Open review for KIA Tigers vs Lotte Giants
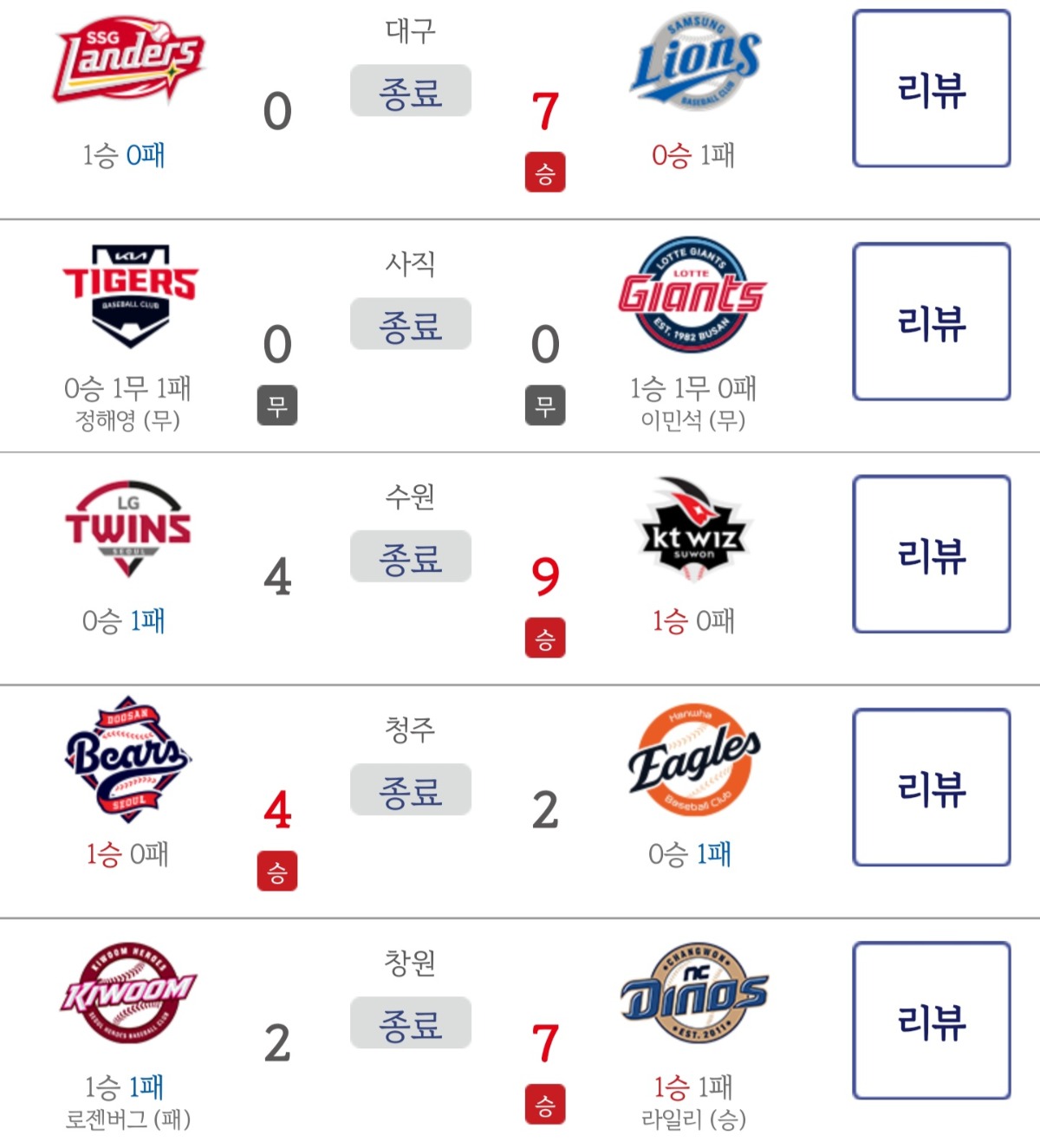This screenshot has width=1040, height=1148. click(x=932, y=322)
